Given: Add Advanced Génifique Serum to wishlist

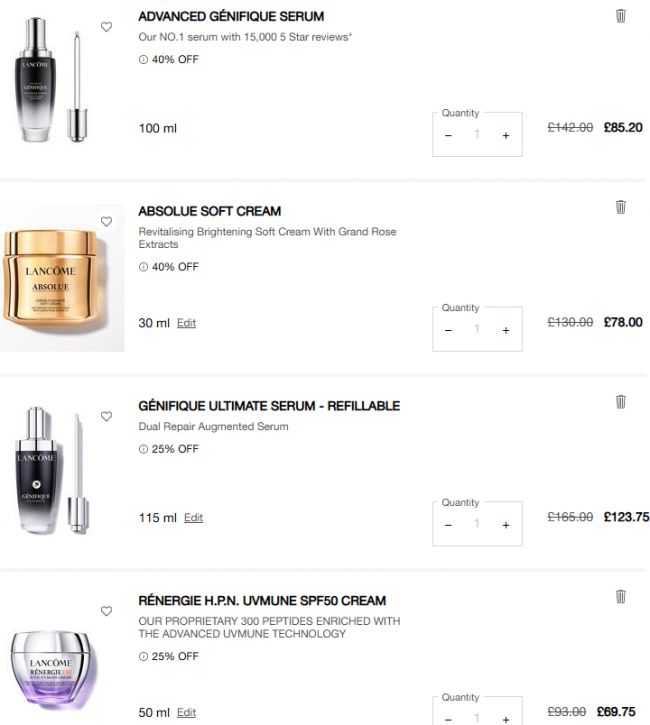Looking at the screenshot, I should pyautogui.click(x=107, y=27).
